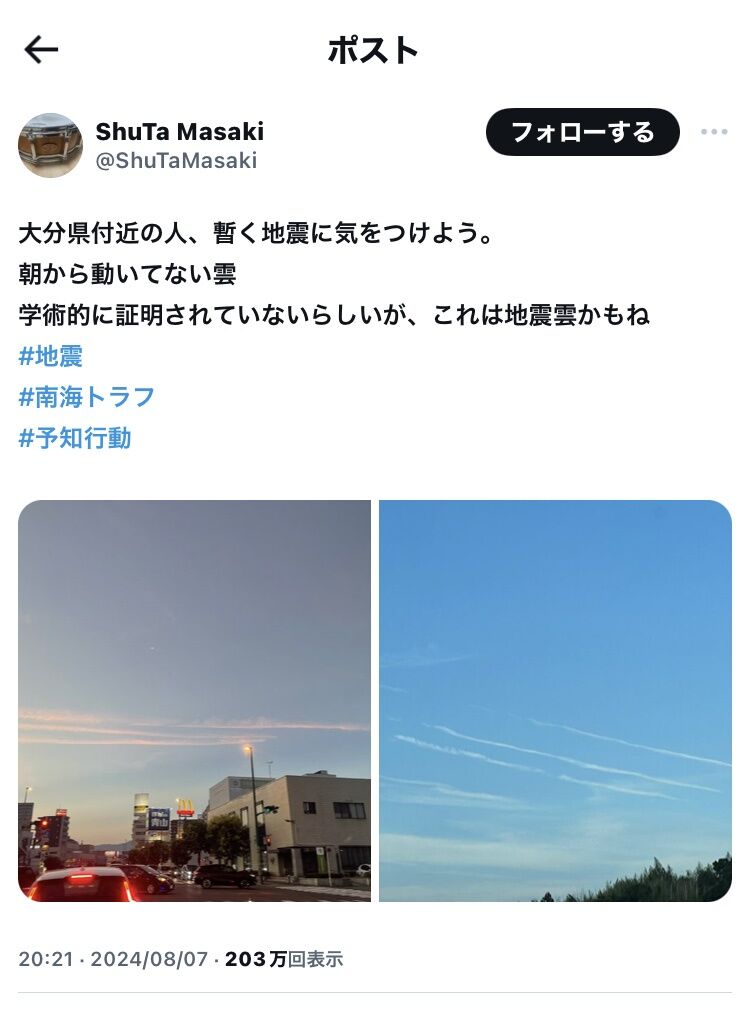Viewport: 750px width, 1012px height.
Task: Open ShuTa Masaki's profile picture
Action: coord(50,145)
